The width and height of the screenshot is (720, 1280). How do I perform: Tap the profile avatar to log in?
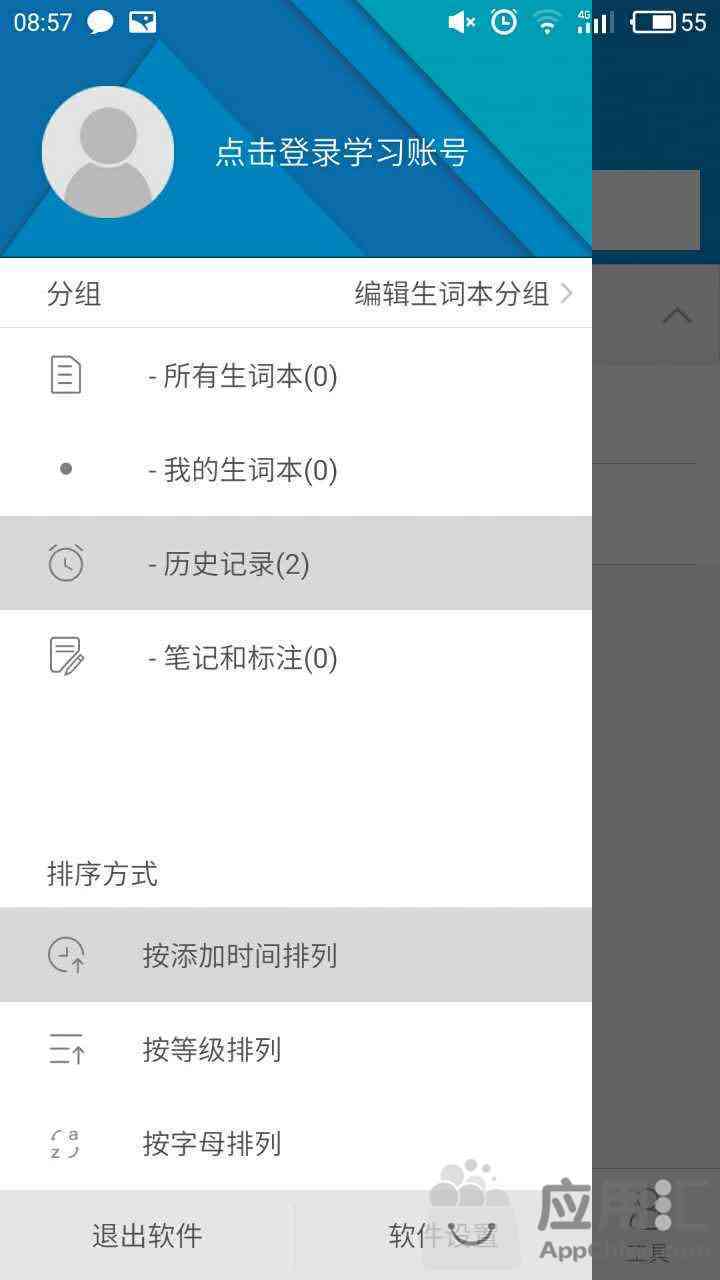click(108, 152)
